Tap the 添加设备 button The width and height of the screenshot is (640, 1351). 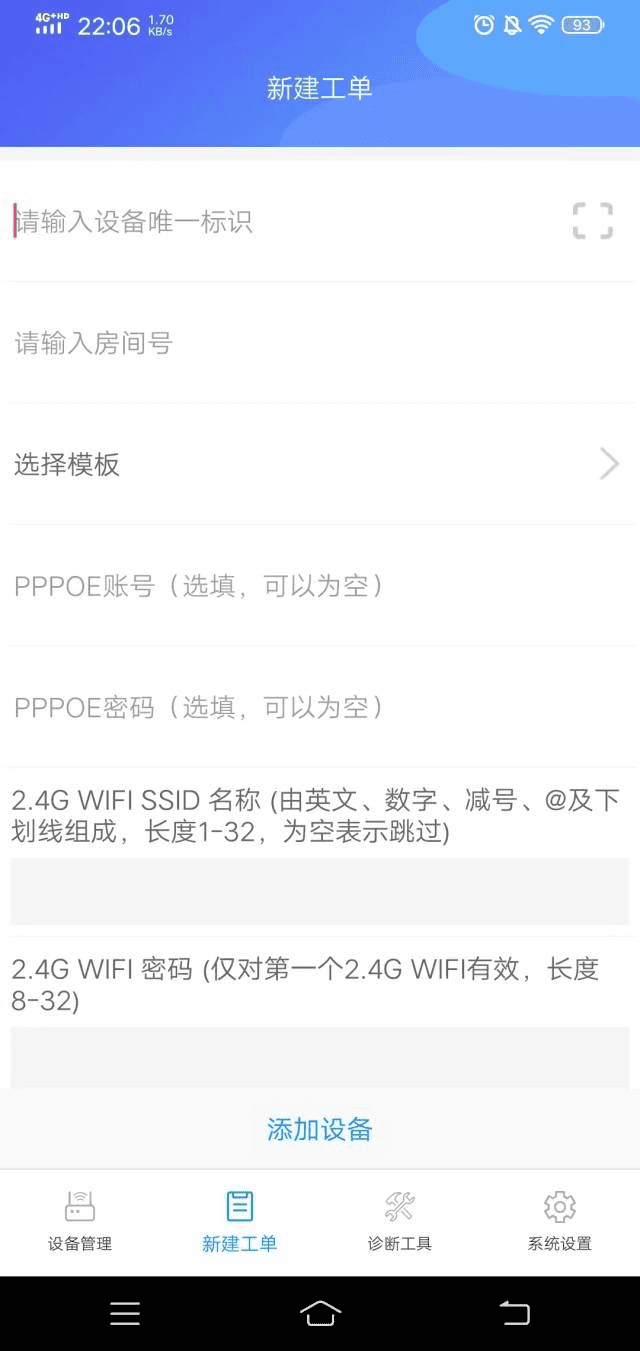(319, 1130)
